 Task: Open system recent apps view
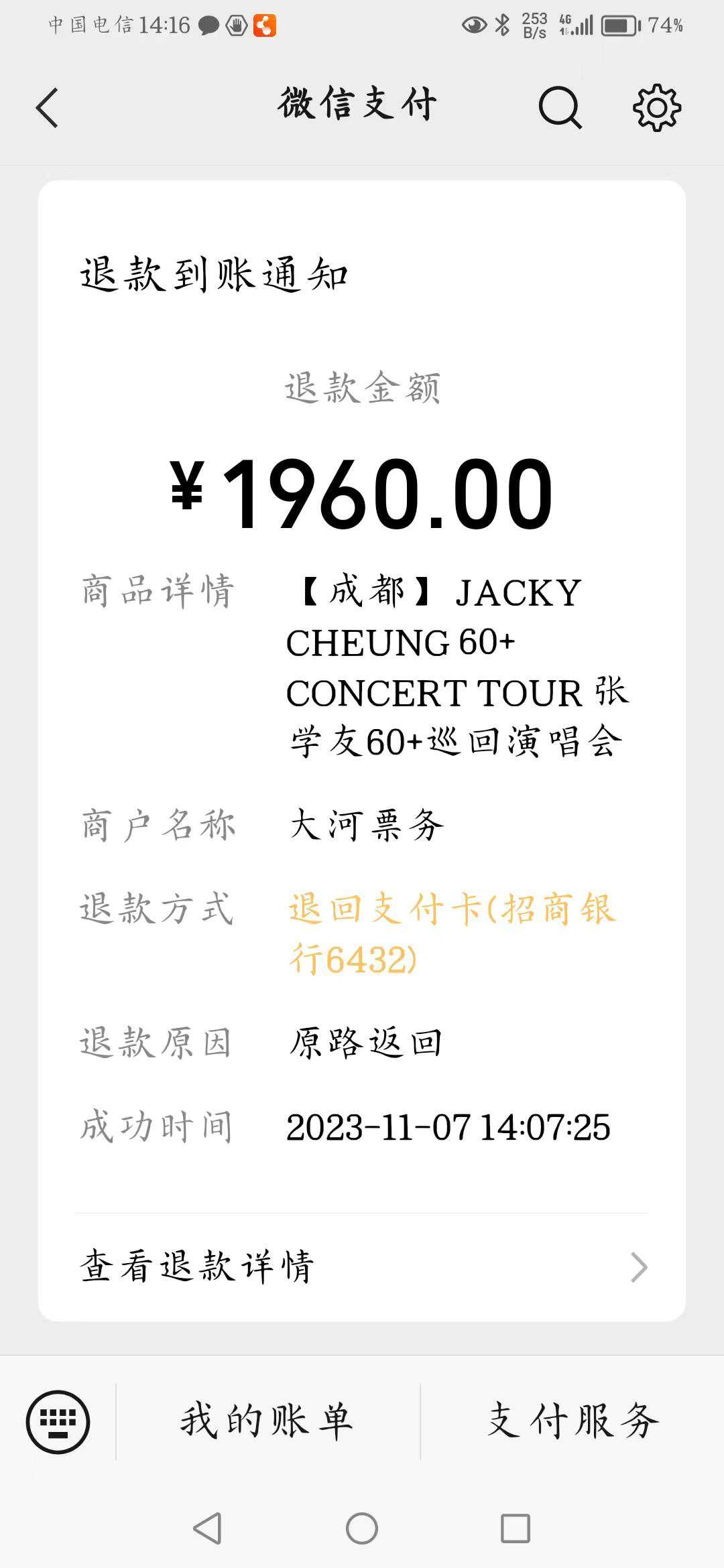[516, 1528]
